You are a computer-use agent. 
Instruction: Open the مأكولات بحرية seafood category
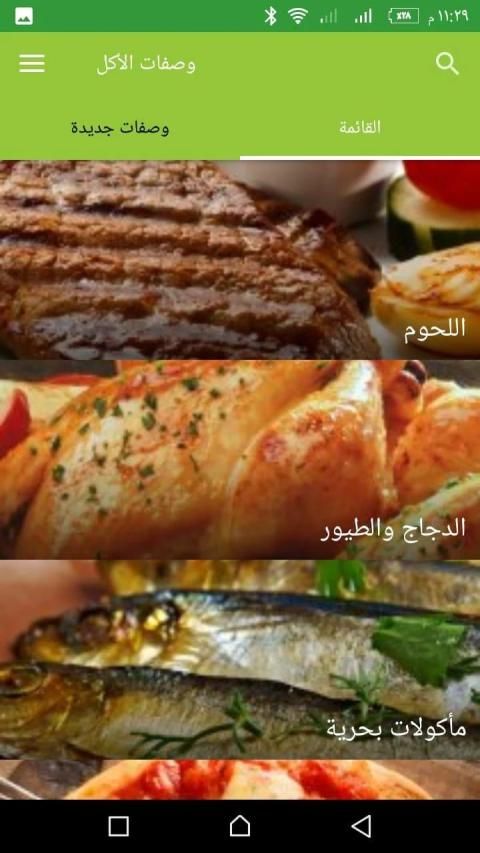coord(240,660)
